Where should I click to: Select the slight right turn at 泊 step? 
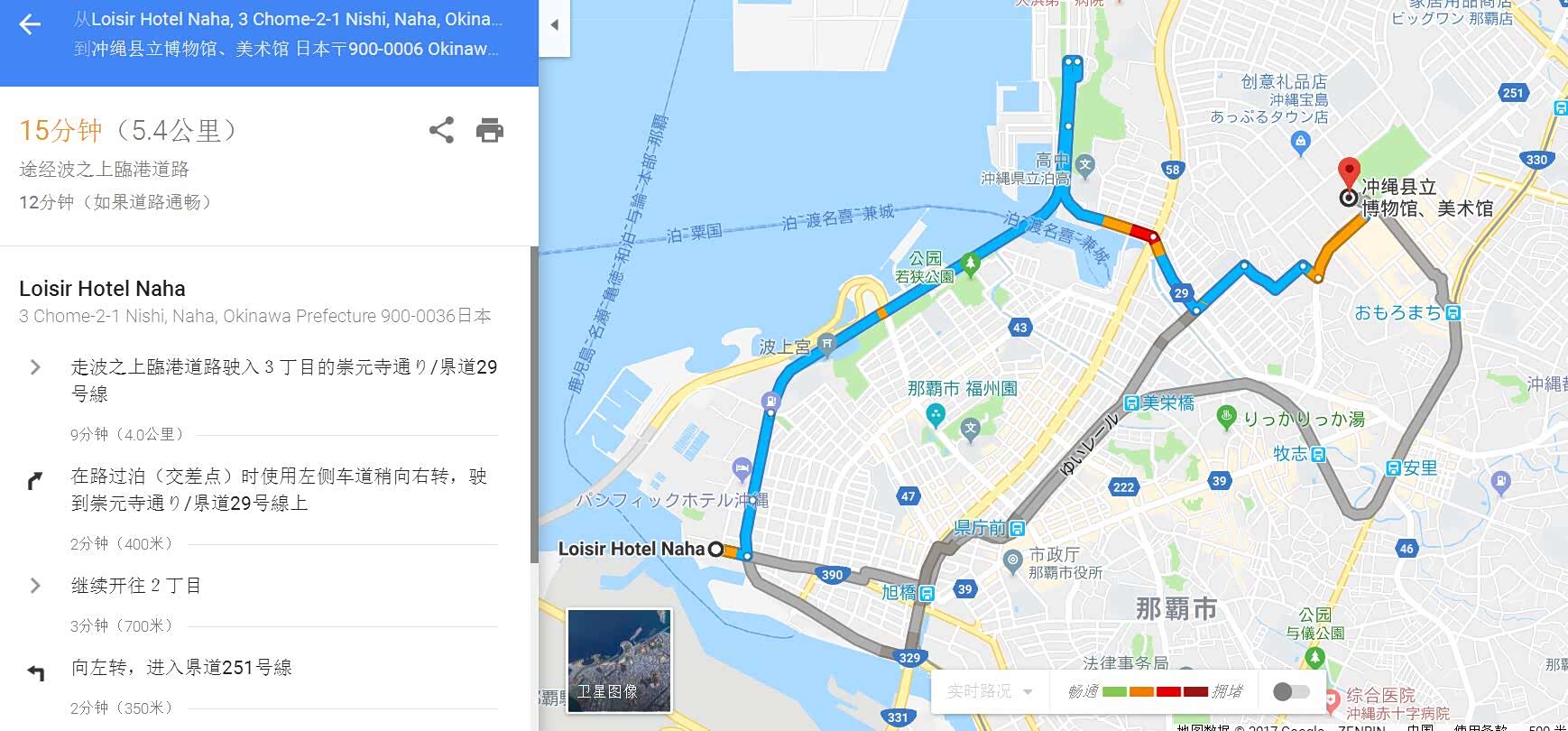pos(278,489)
